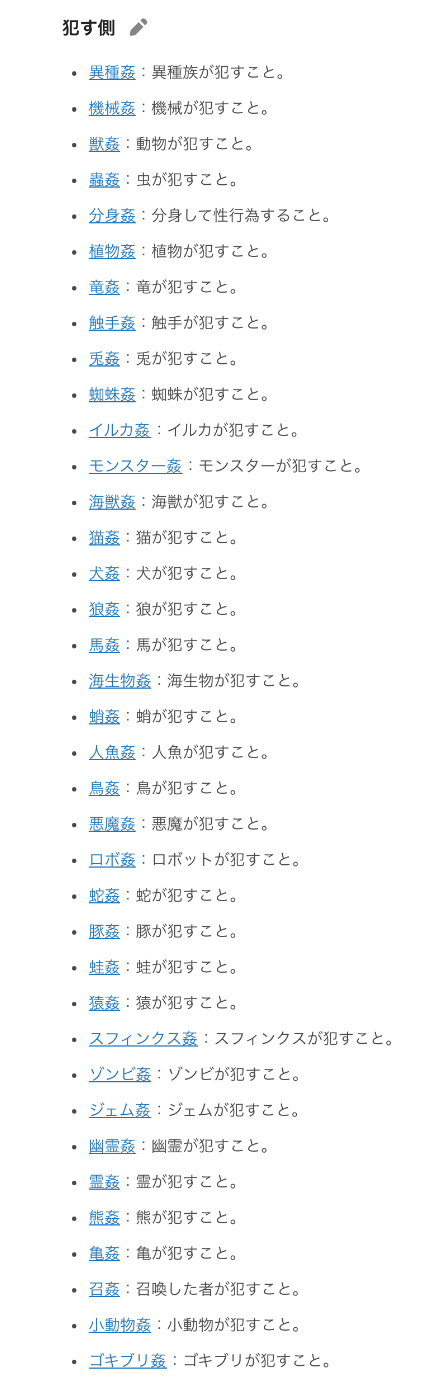The height and width of the screenshot is (1397, 432).
Task: Open the 植物姦 link
Action: 112,251
